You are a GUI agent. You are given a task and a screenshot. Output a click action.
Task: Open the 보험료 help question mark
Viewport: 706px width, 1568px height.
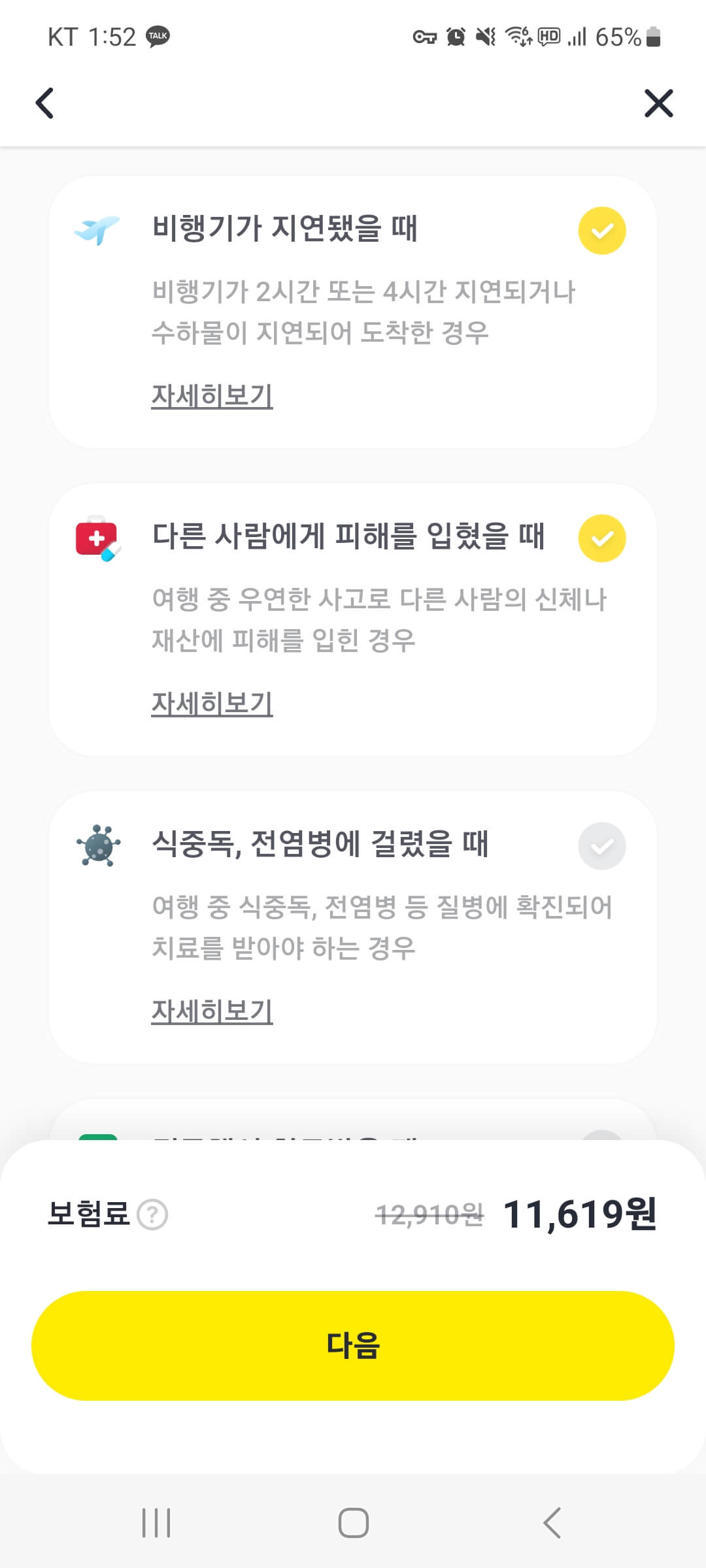pyautogui.click(x=152, y=1215)
